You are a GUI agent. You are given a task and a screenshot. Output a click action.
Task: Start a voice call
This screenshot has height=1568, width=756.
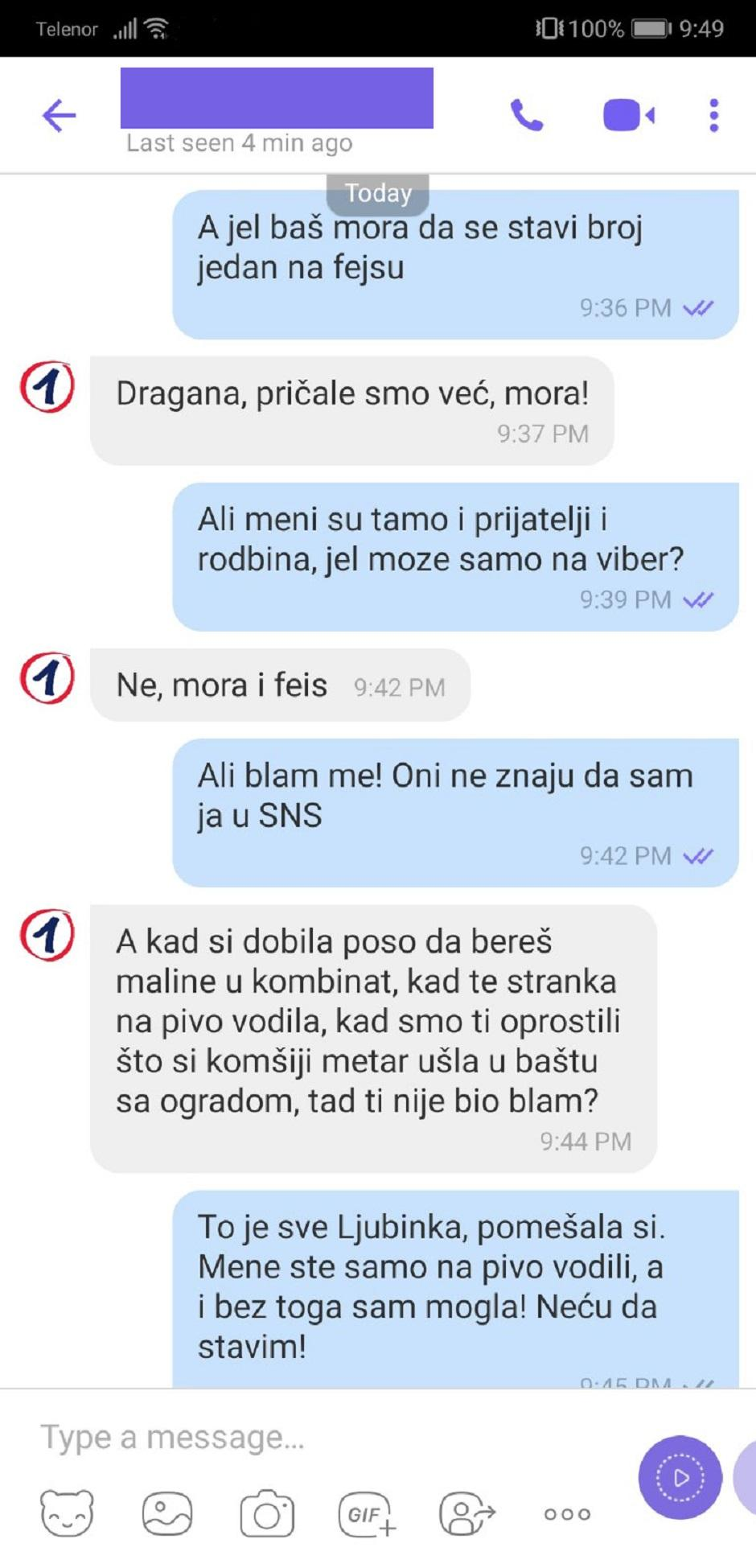point(527,116)
